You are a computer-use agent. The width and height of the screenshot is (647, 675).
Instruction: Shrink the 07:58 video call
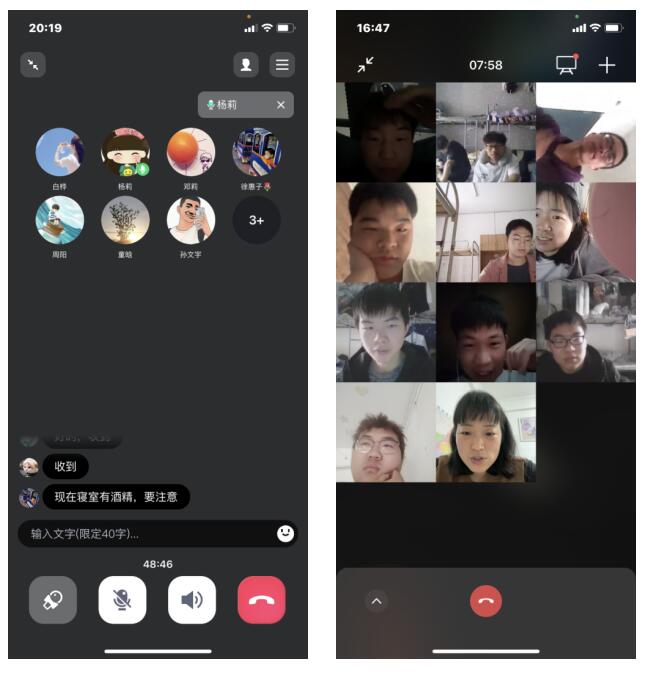tap(366, 65)
